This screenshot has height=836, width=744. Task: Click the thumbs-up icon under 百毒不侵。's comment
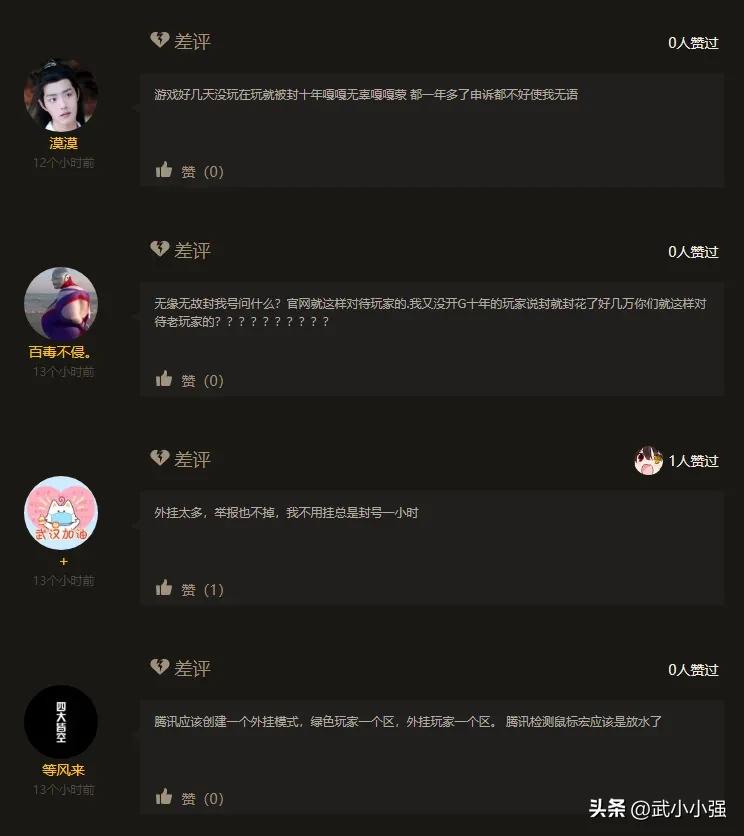pos(165,379)
